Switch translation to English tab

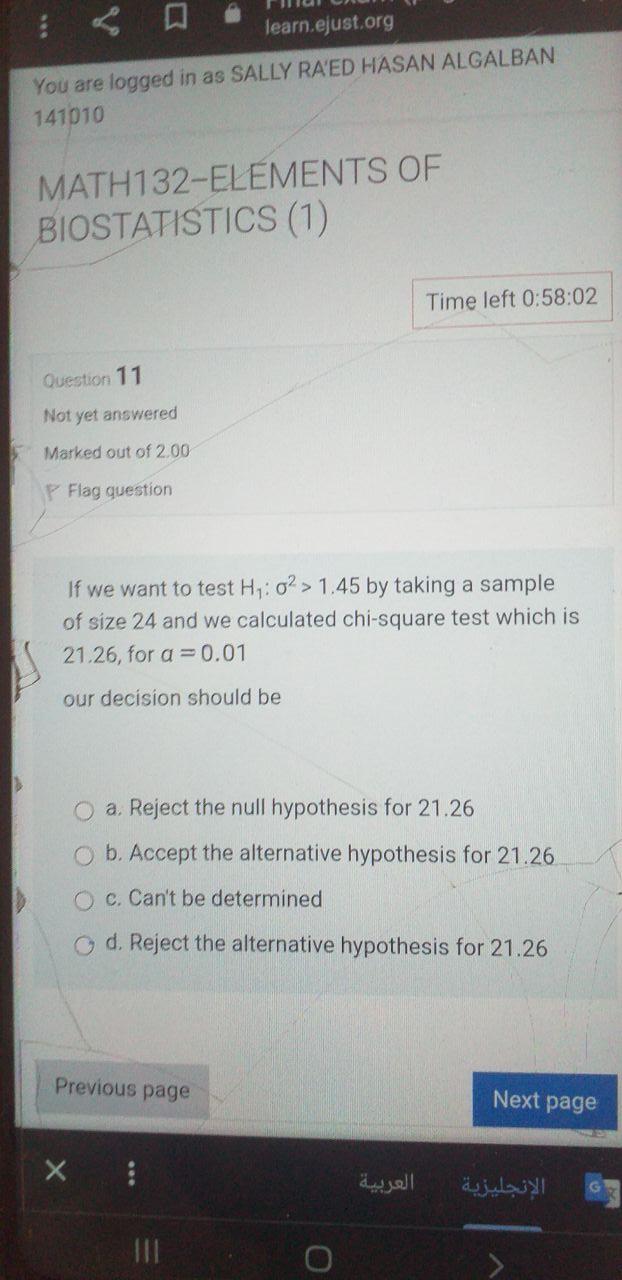(x=503, y=1187)
